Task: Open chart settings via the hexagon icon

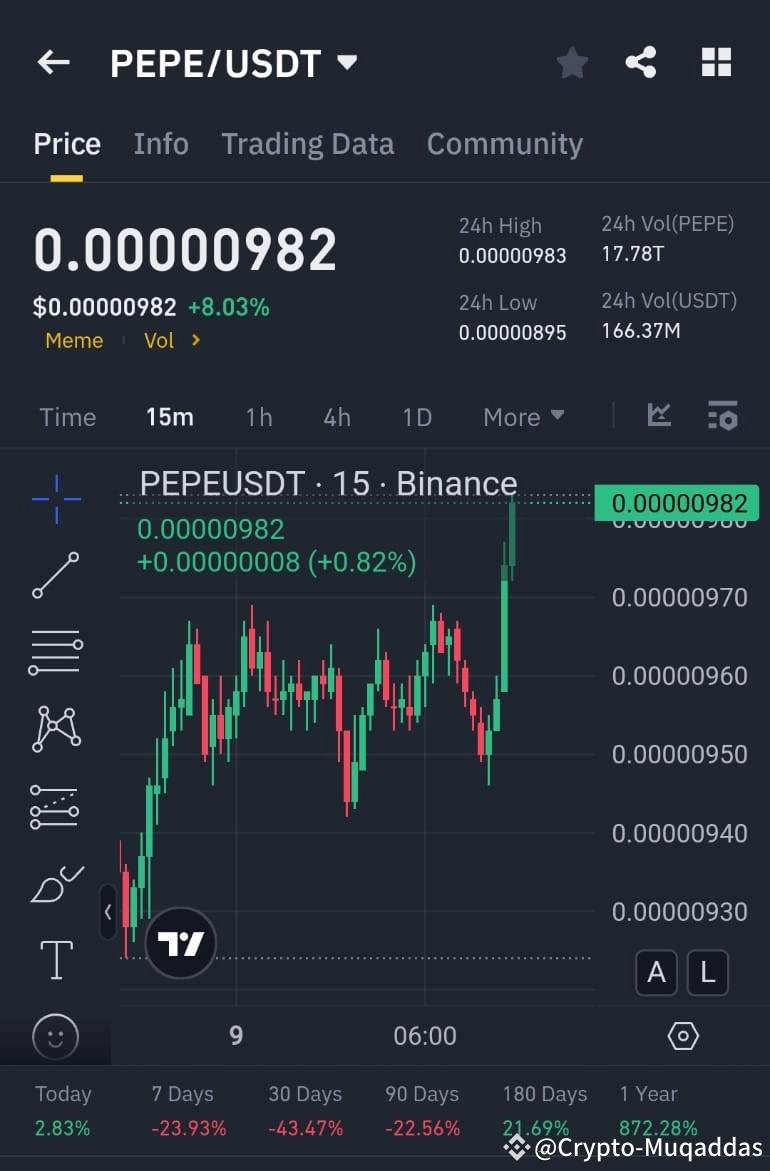Action: coord(683,1037)
